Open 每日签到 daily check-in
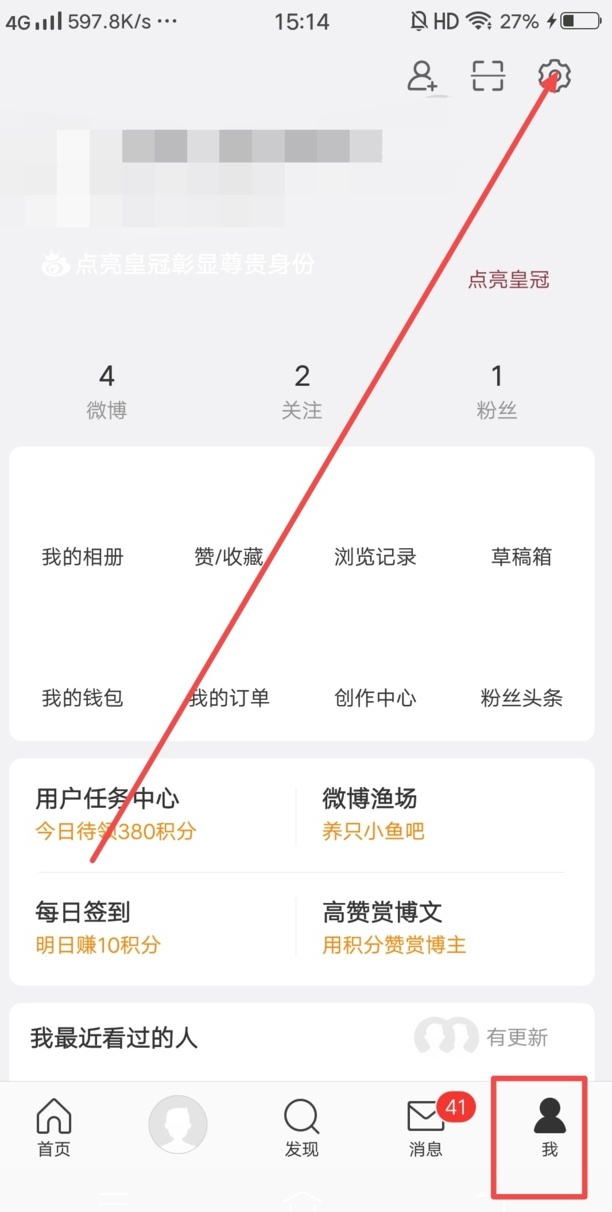Screen dimensions: 612x1212 [98, 926]
